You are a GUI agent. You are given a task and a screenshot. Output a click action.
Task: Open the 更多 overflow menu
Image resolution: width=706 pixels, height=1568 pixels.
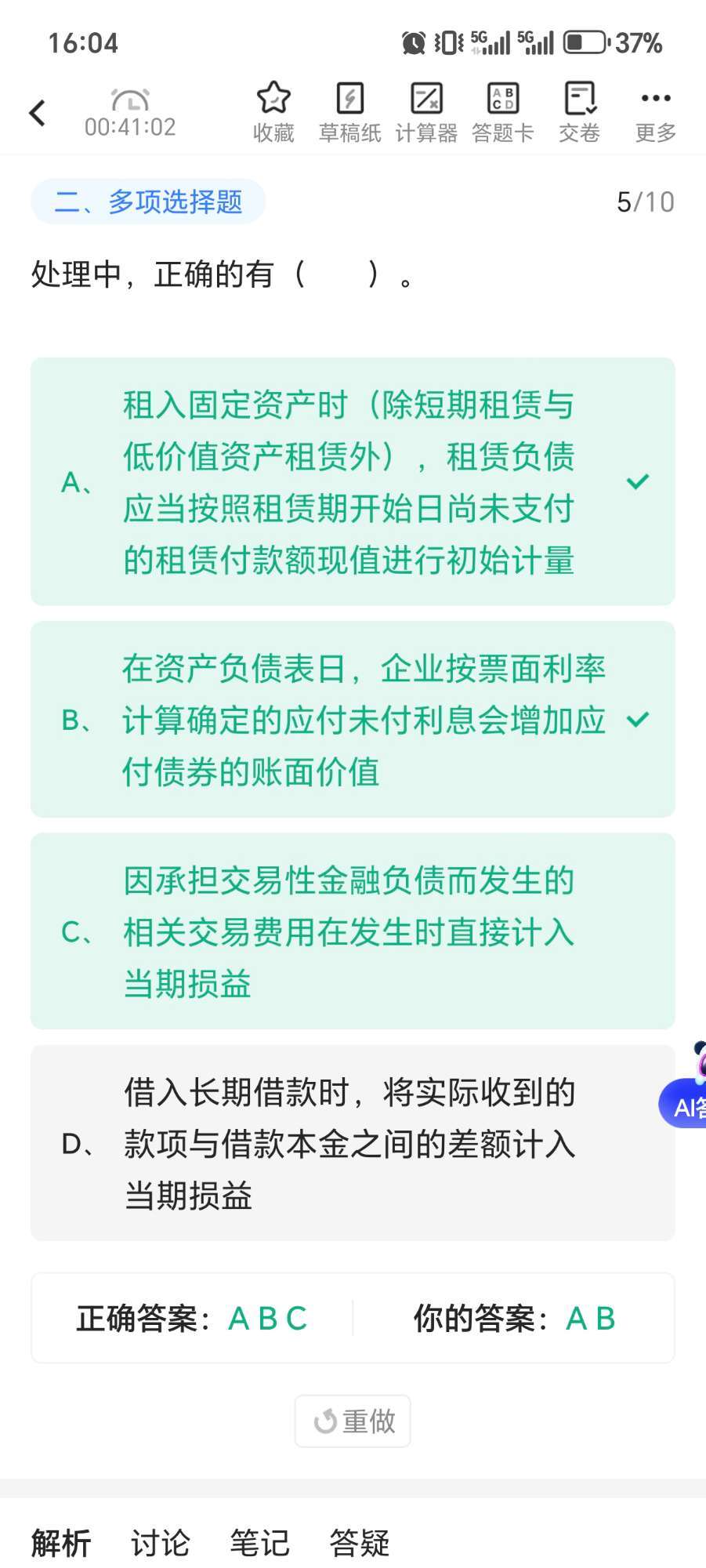656,112
